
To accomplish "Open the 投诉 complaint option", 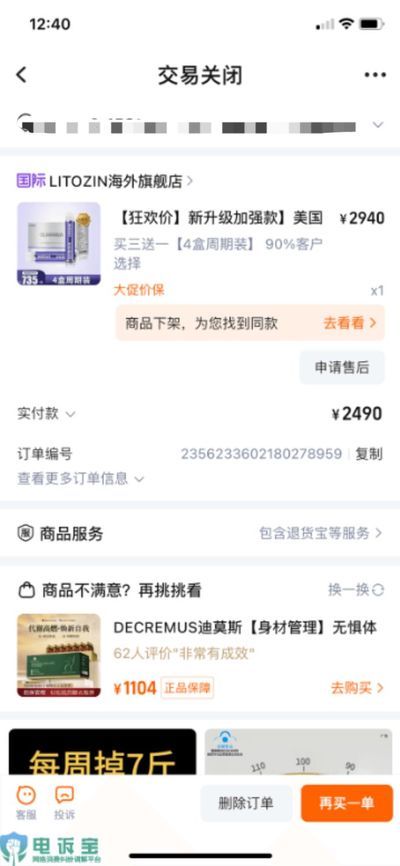I will 65,802.
